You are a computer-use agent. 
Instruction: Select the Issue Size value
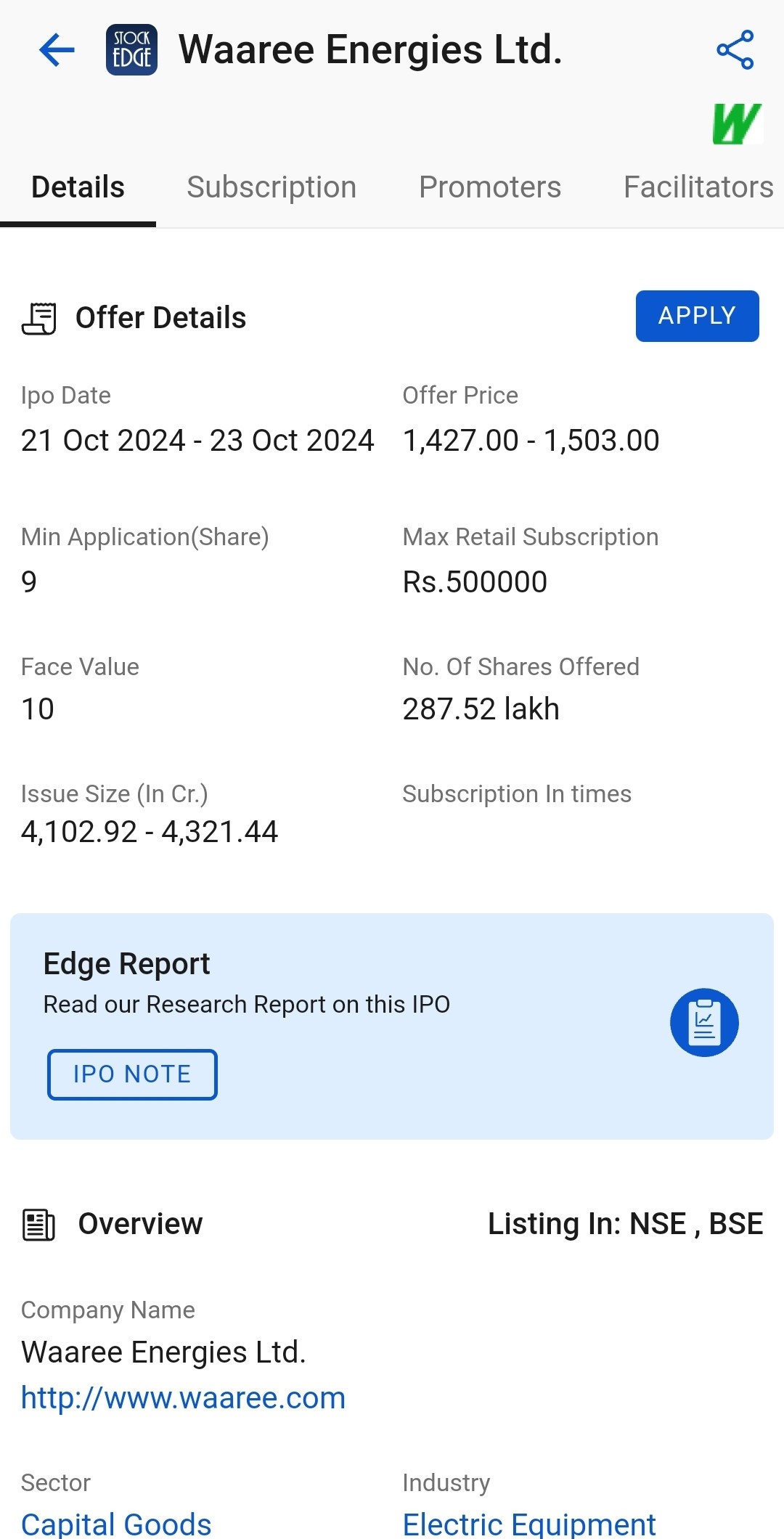149,832
